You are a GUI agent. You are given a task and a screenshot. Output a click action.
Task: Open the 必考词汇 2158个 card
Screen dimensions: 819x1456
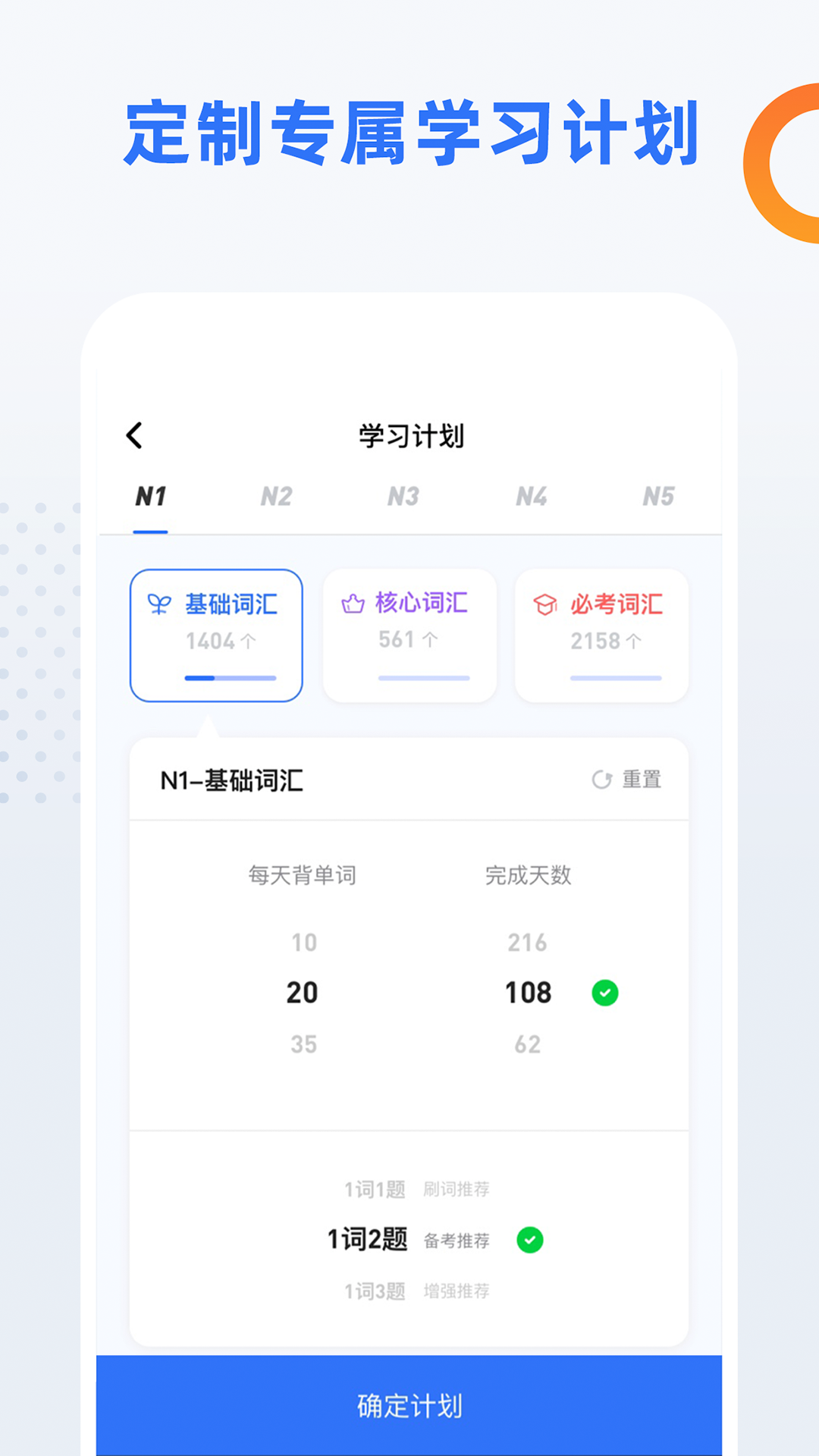[601, 635]
